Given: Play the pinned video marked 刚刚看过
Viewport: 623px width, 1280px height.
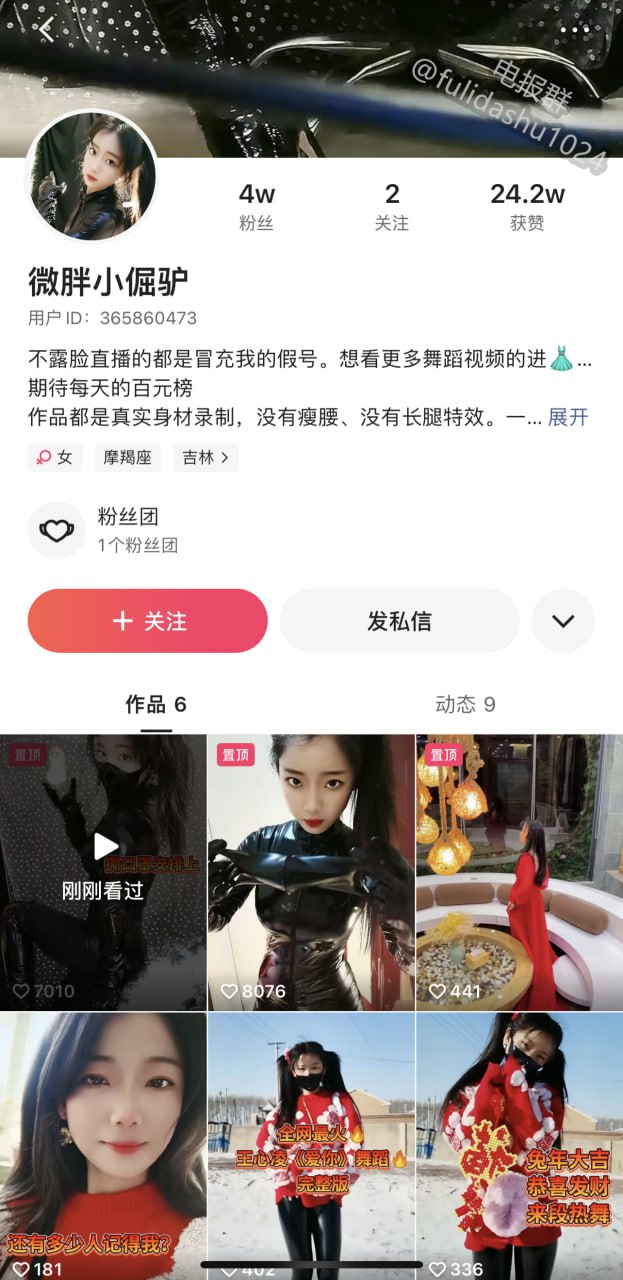Looking at the screenshot, I should coord(104,872).
